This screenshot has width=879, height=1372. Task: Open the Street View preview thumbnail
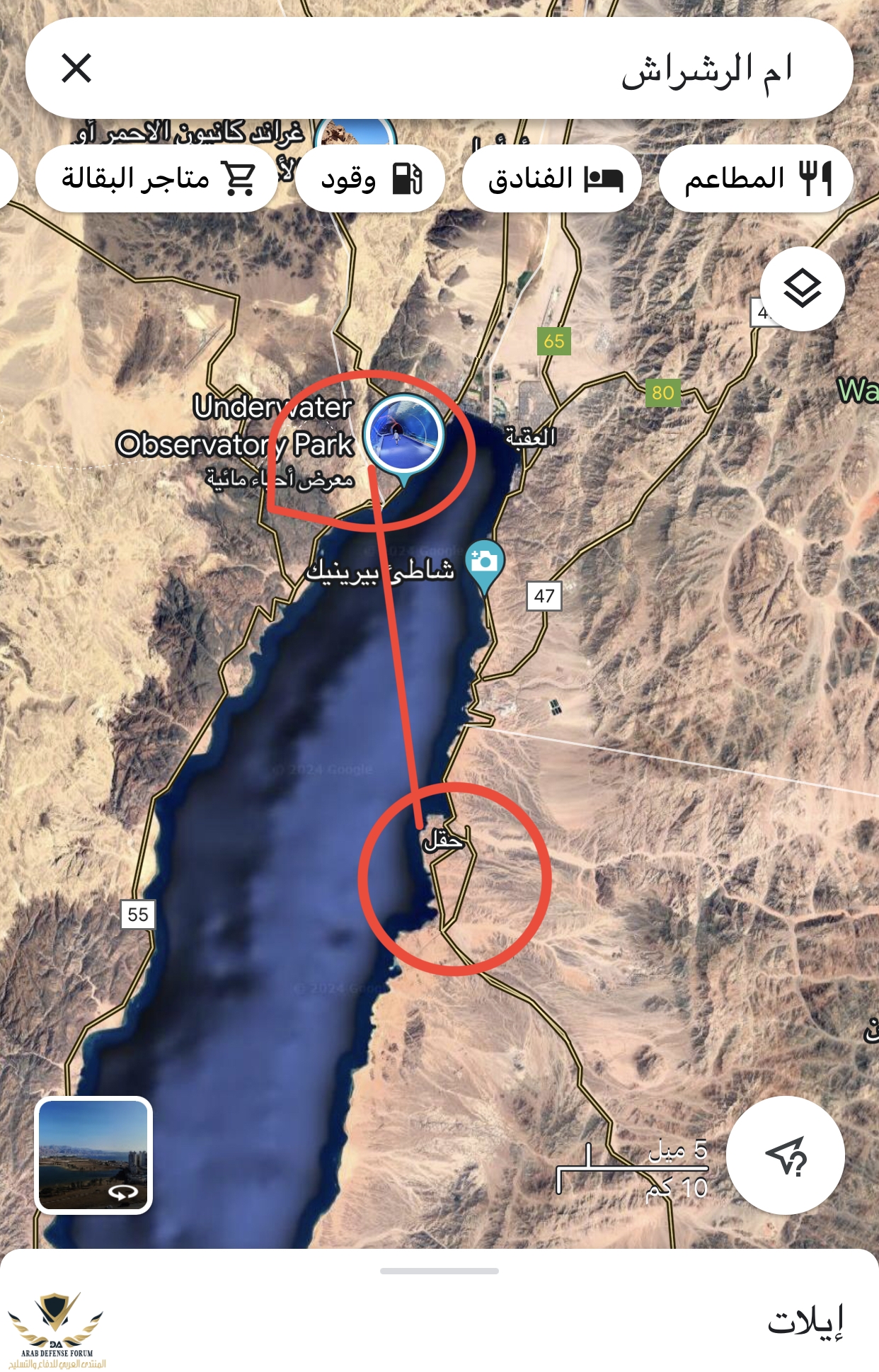pos(93,1155)
